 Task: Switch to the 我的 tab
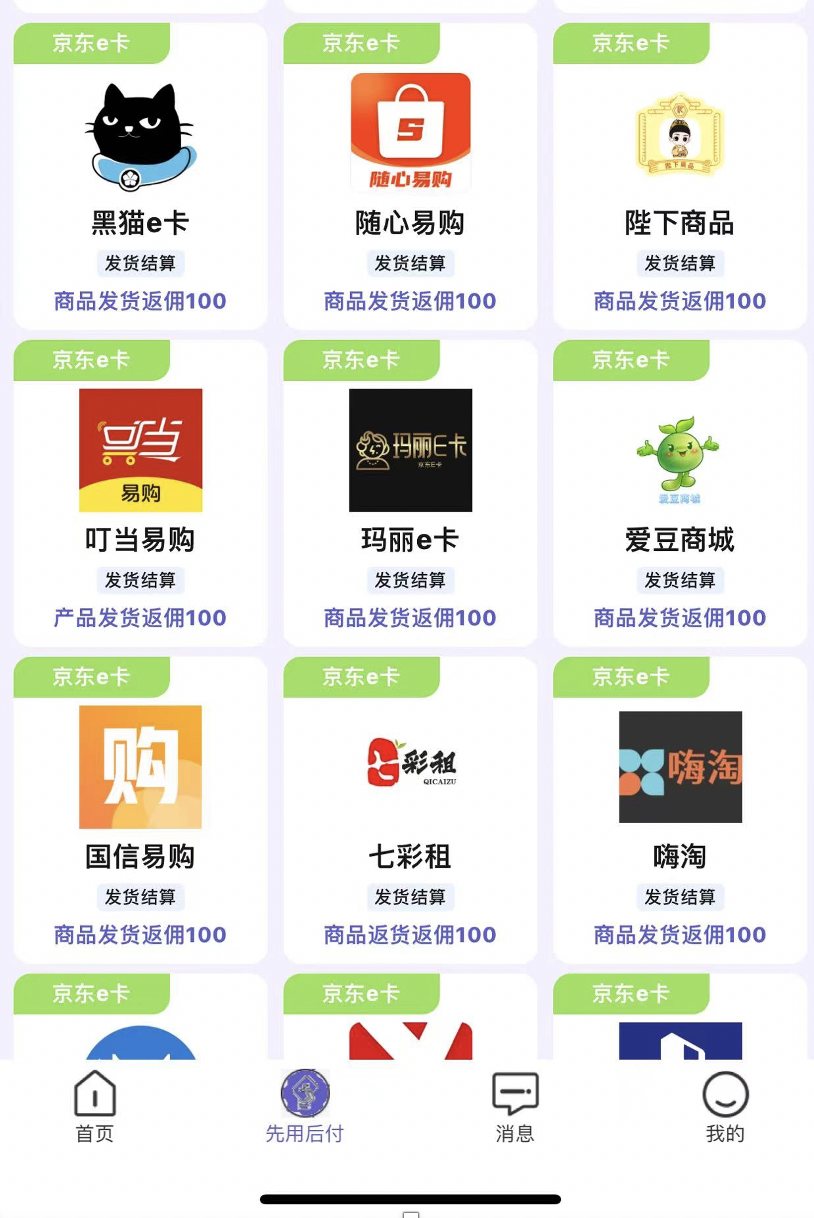tap(725, 1107)
